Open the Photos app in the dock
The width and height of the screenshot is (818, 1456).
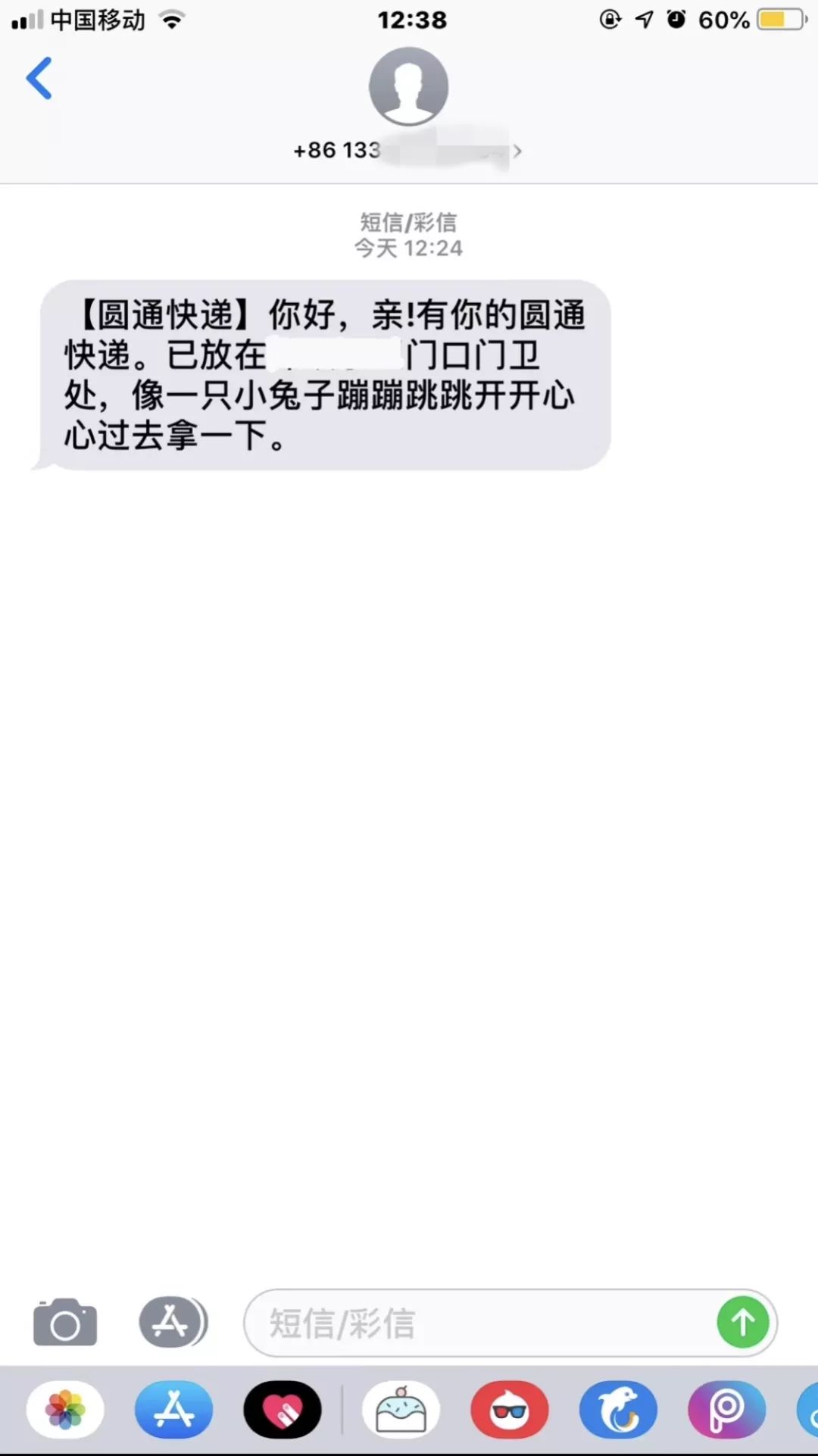[x=64, y=1409]
